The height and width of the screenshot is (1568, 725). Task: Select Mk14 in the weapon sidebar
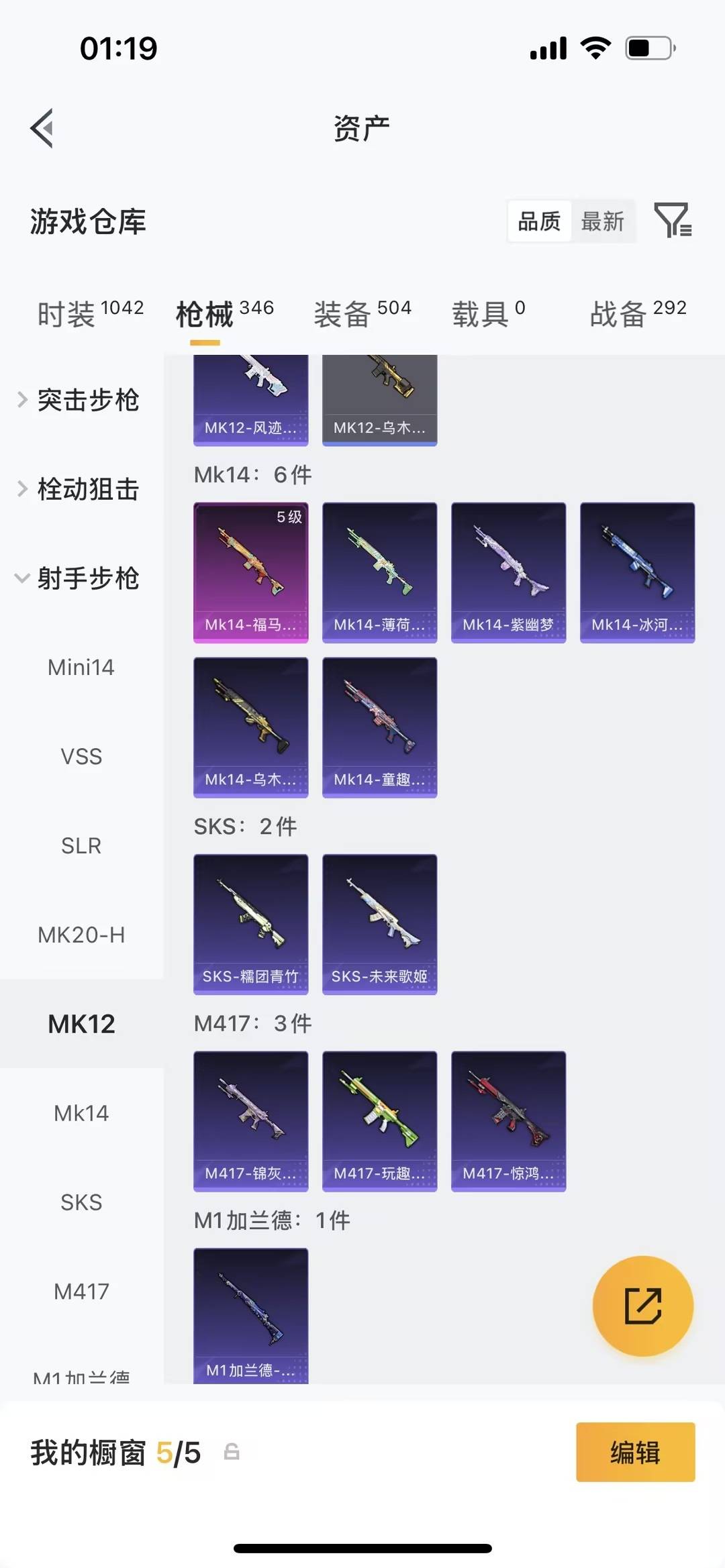81,1112
